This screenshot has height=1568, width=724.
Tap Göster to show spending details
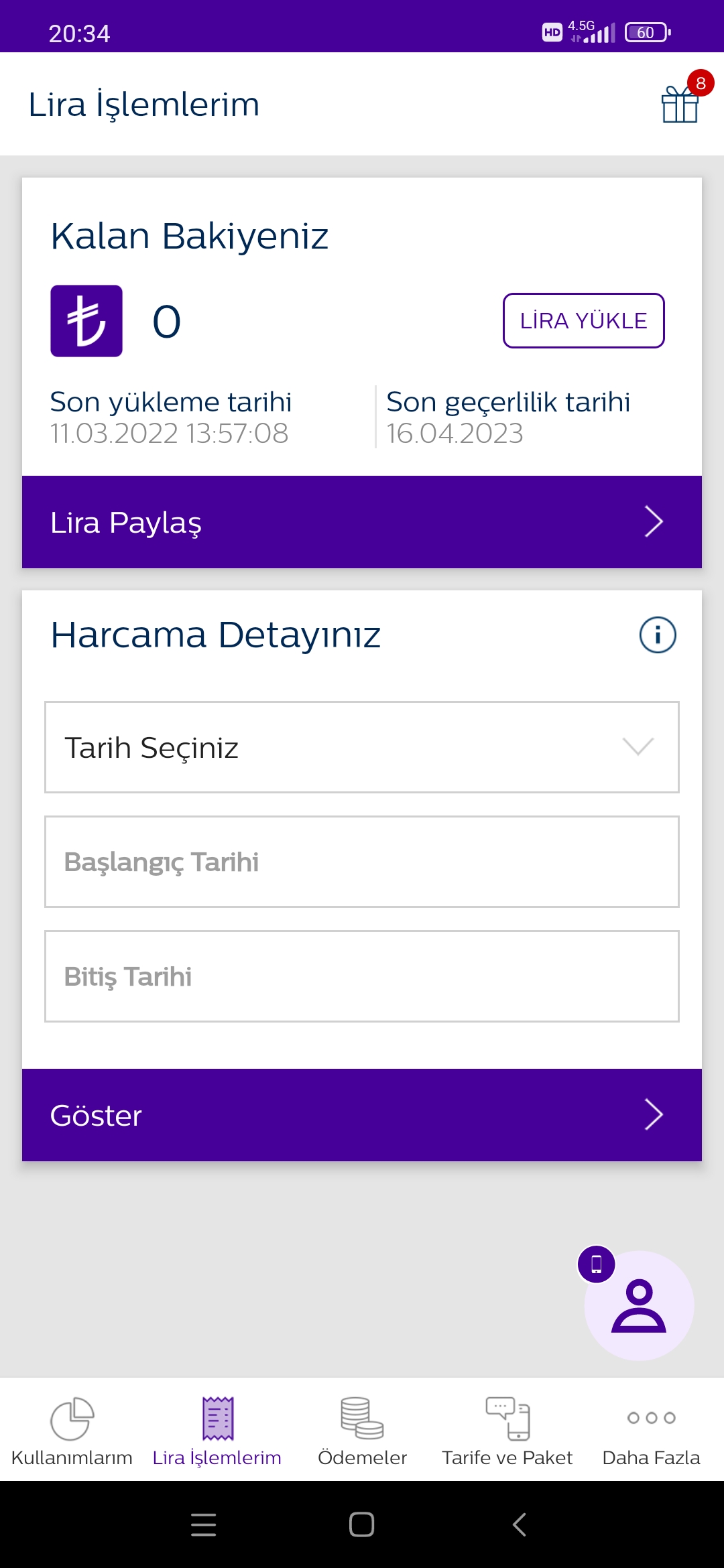[362, 1115]
